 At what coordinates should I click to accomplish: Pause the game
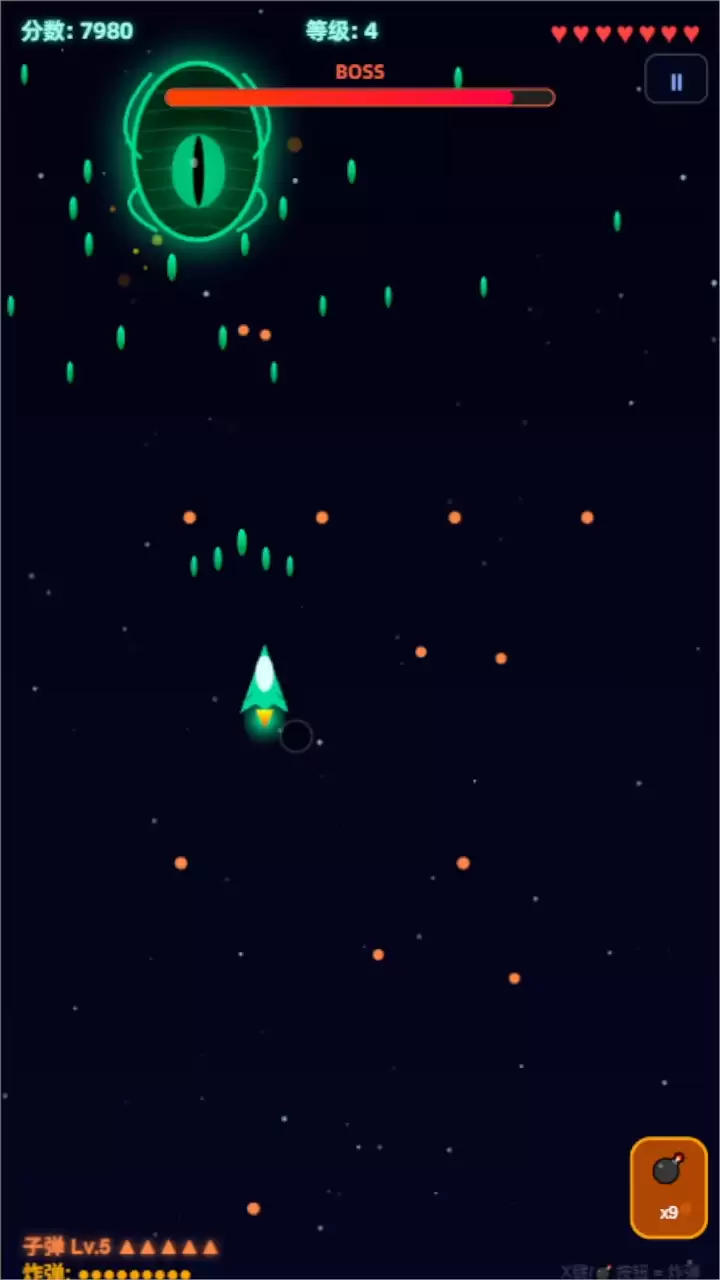click(x=676, y=80)
